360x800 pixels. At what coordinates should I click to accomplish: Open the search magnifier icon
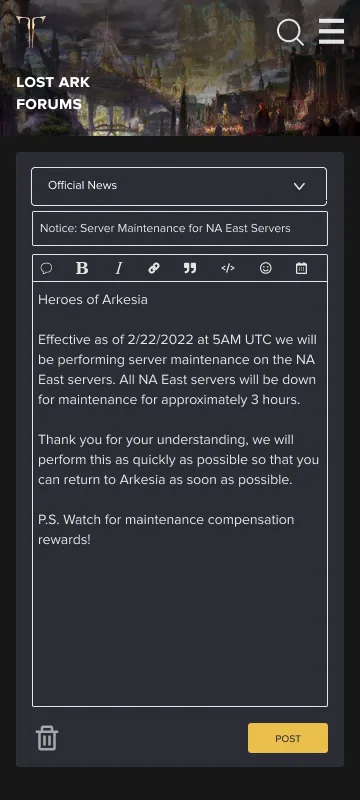coord(290,32)
